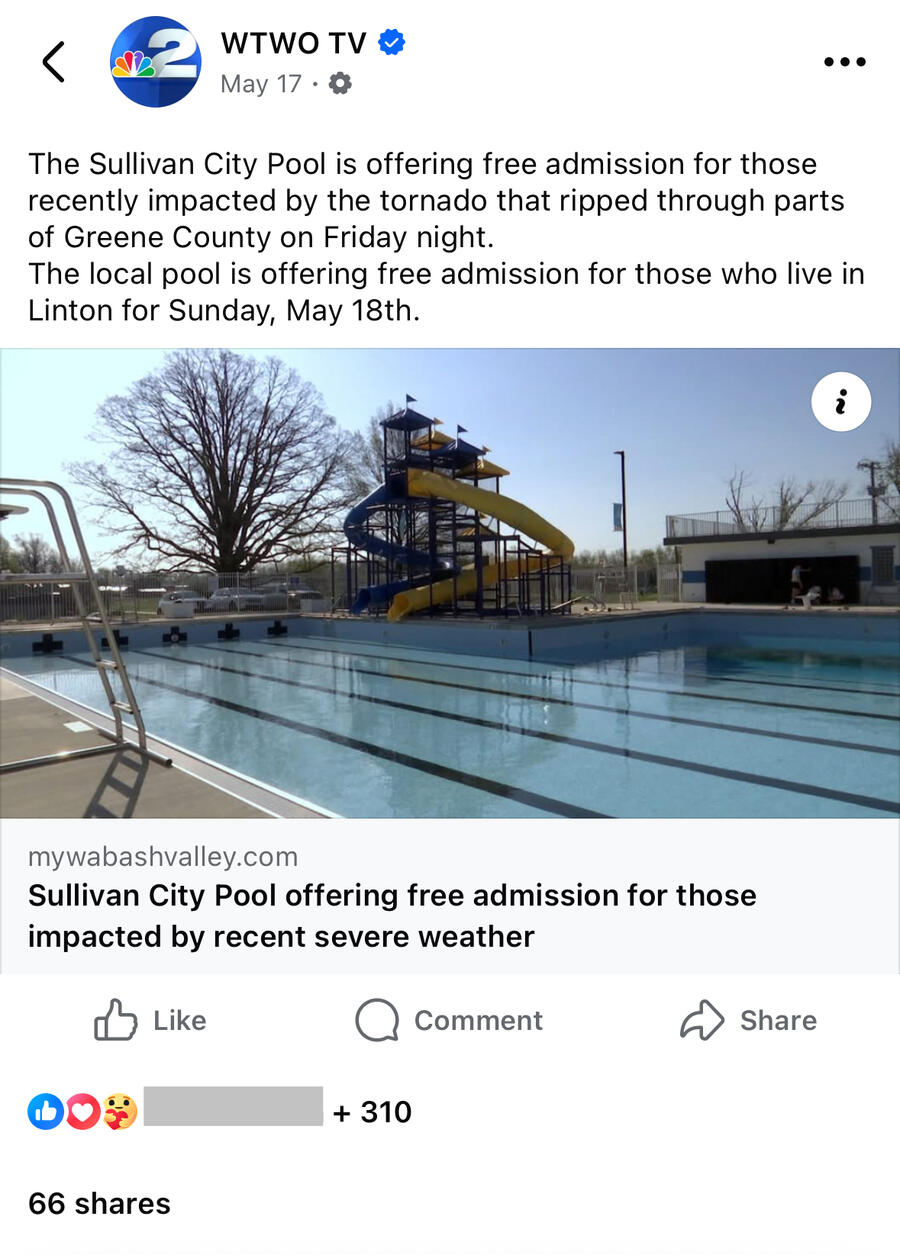The width and height of the screenshot is (900, 1255).
Task: Open the info icon on the pool image
Action: pyautogui.click(x=840, y=402)
